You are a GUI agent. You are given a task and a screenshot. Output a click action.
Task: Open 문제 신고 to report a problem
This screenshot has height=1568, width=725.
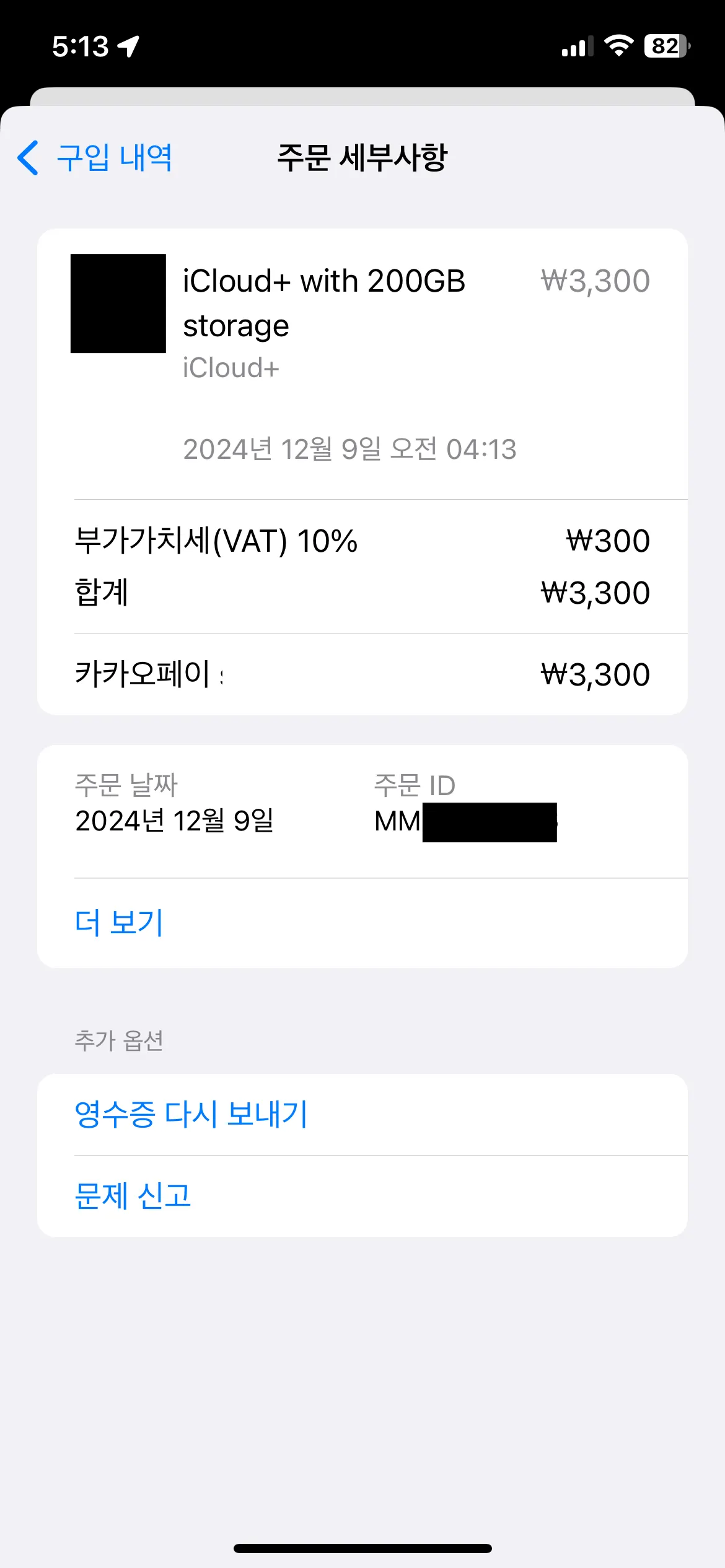coord(133,1196)
